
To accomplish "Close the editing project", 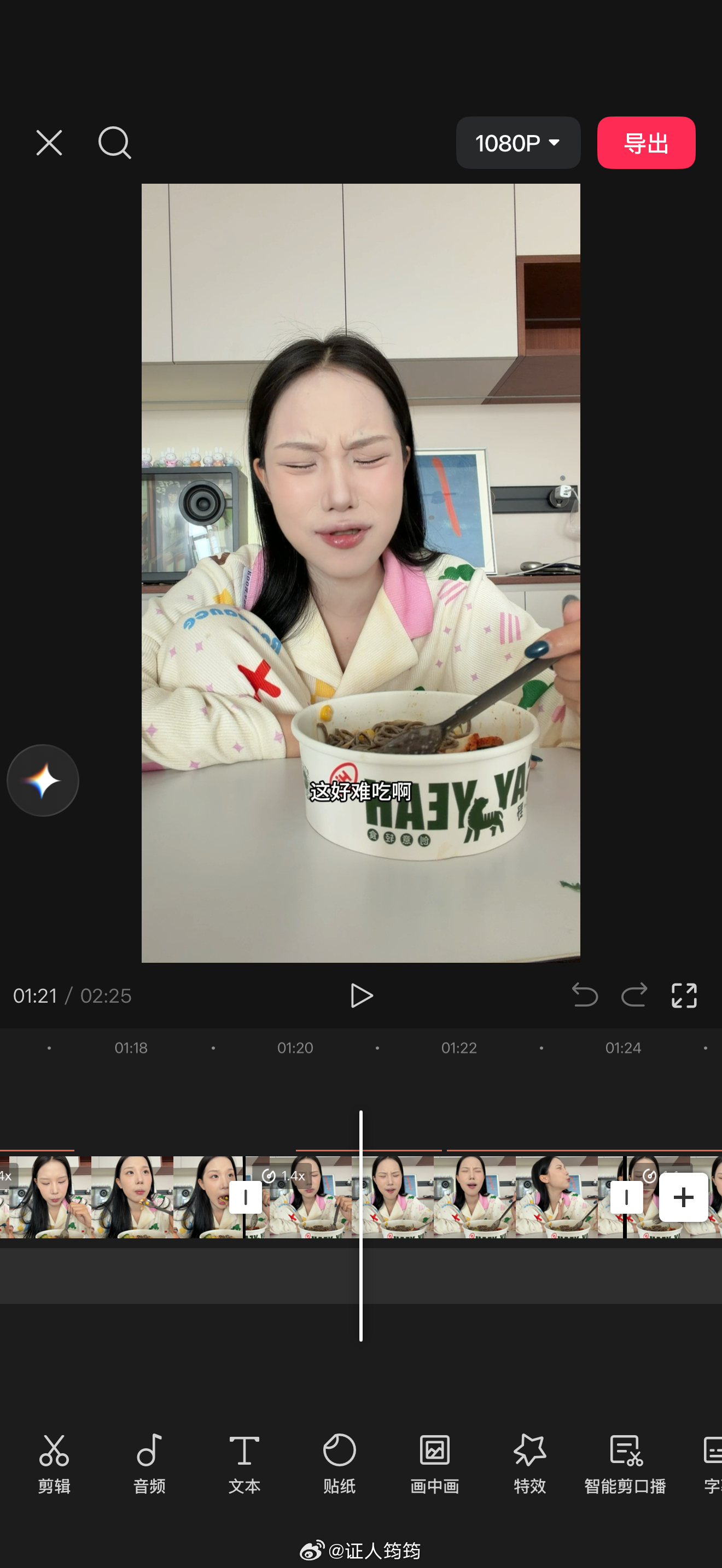I will pyautogui.click(x=49, y=143).
